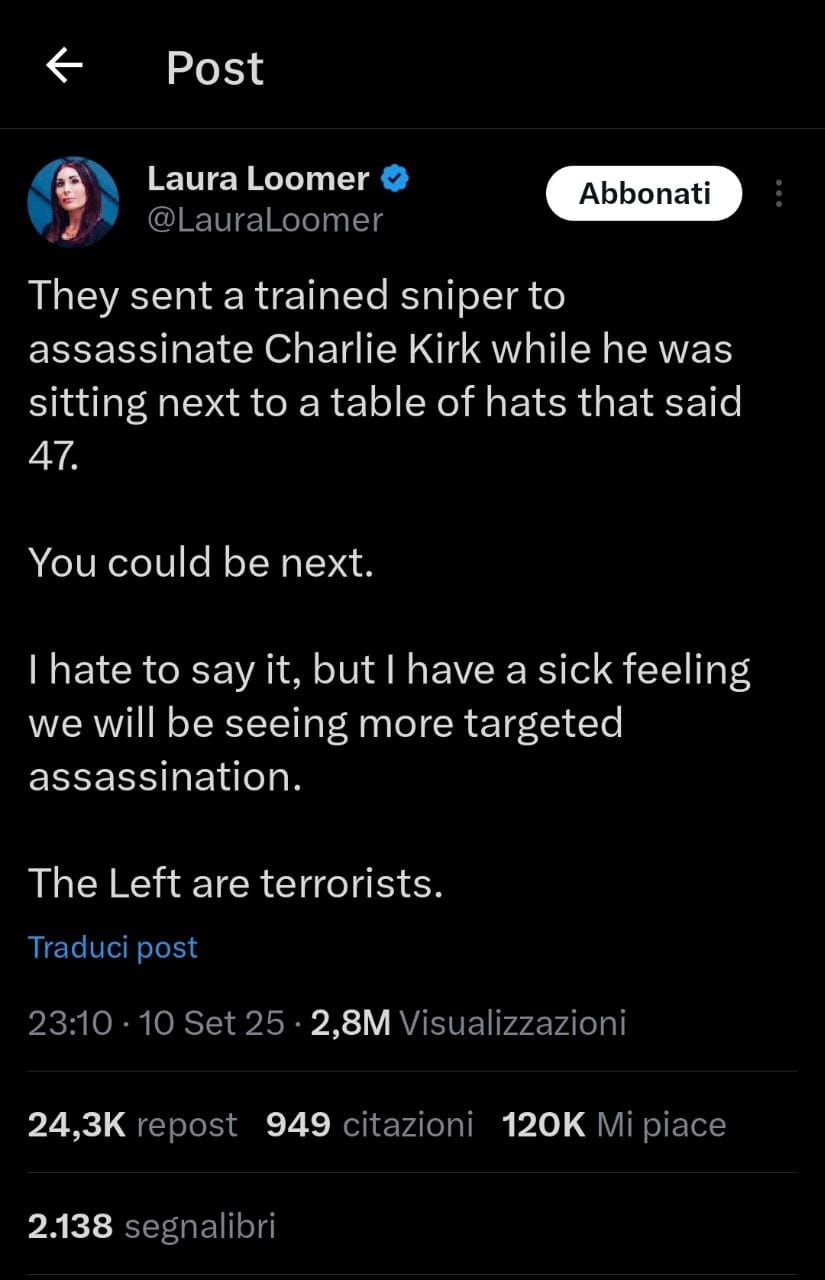Open the 949 citazioni list
Viewport: 825px width, 1280px height.
369,1125
